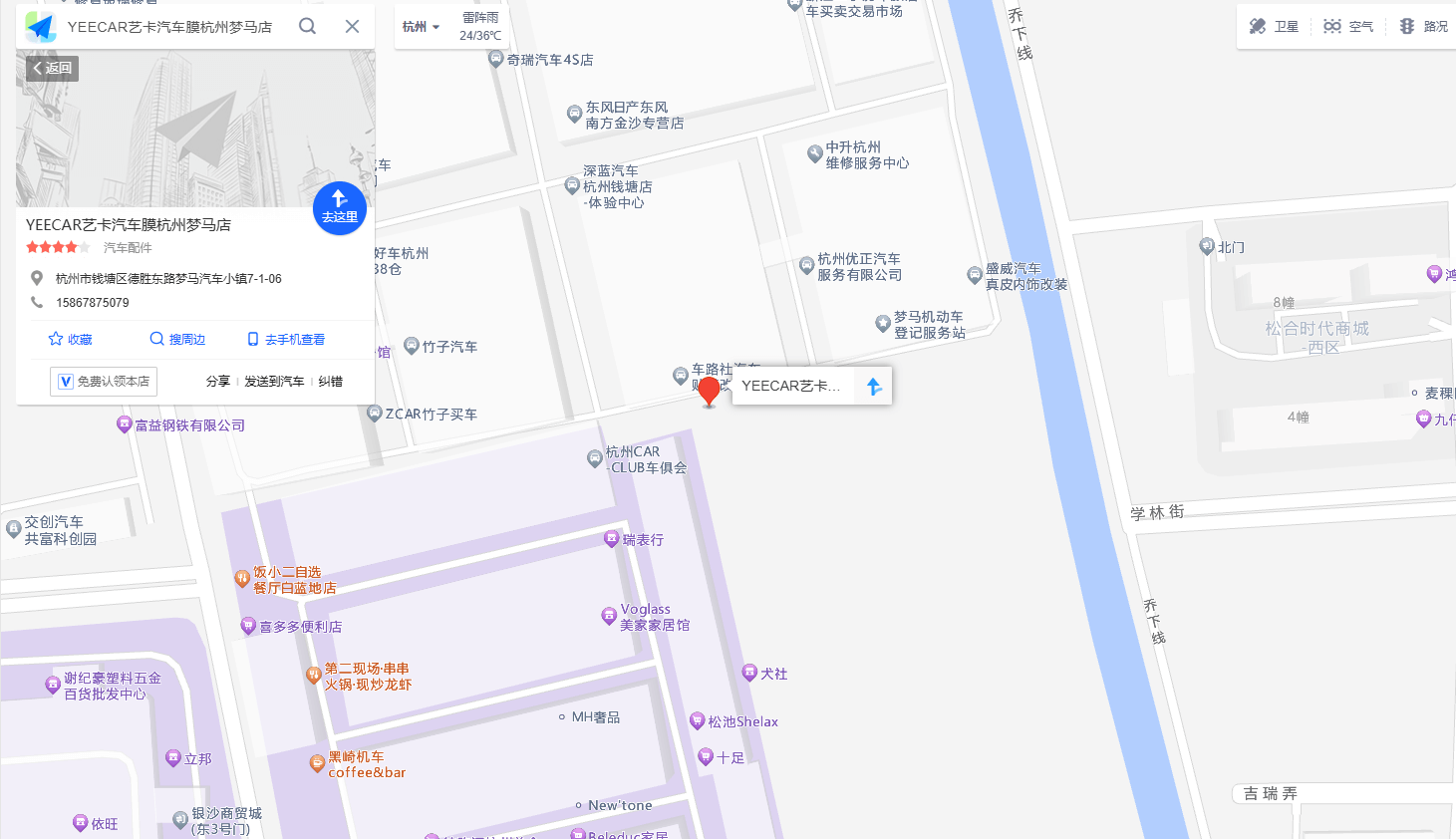Save place with 收藏

(70, 340)
